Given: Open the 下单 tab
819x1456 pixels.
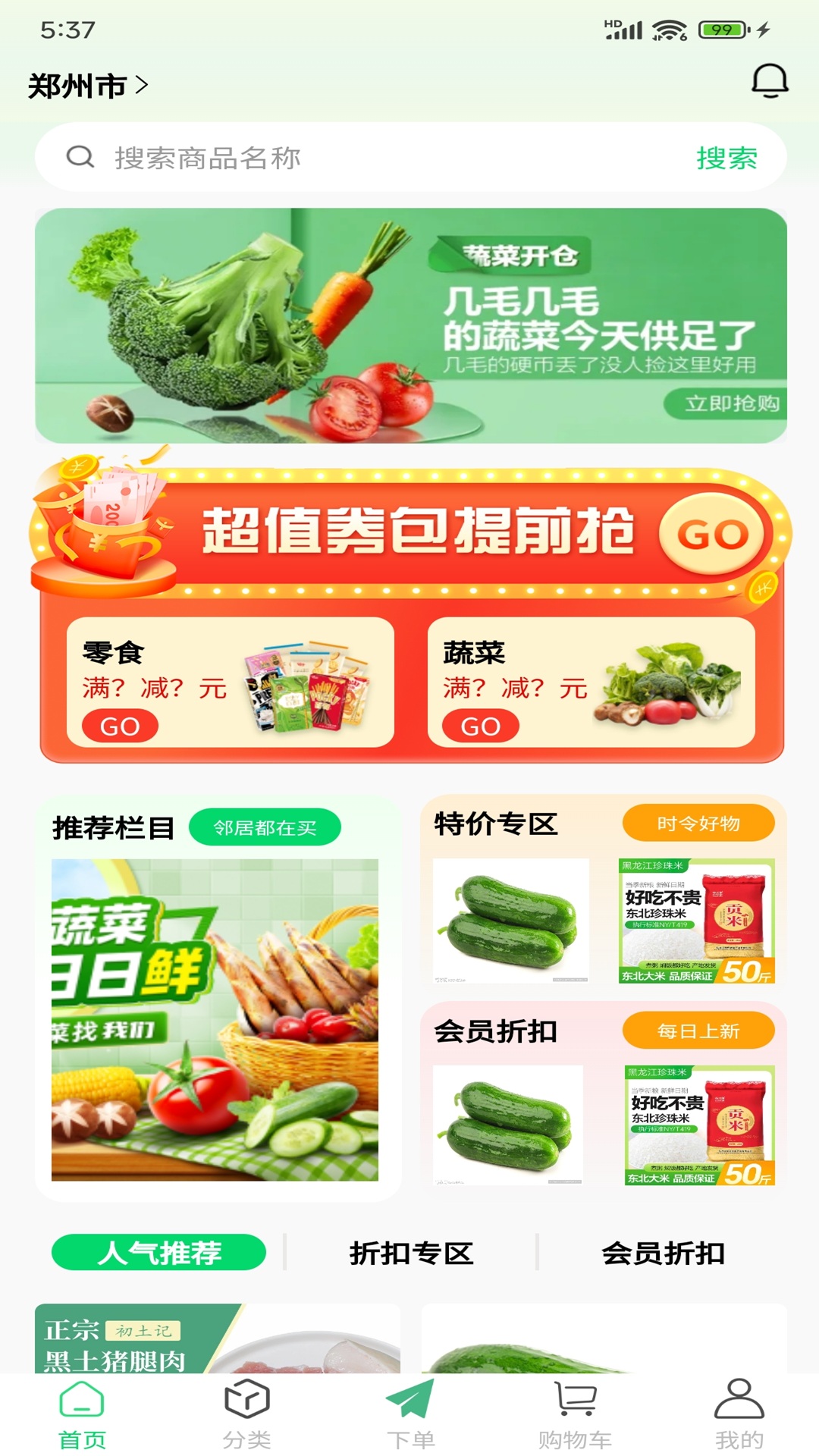Looking at the screenshot, I should (x=410, y=1414).
